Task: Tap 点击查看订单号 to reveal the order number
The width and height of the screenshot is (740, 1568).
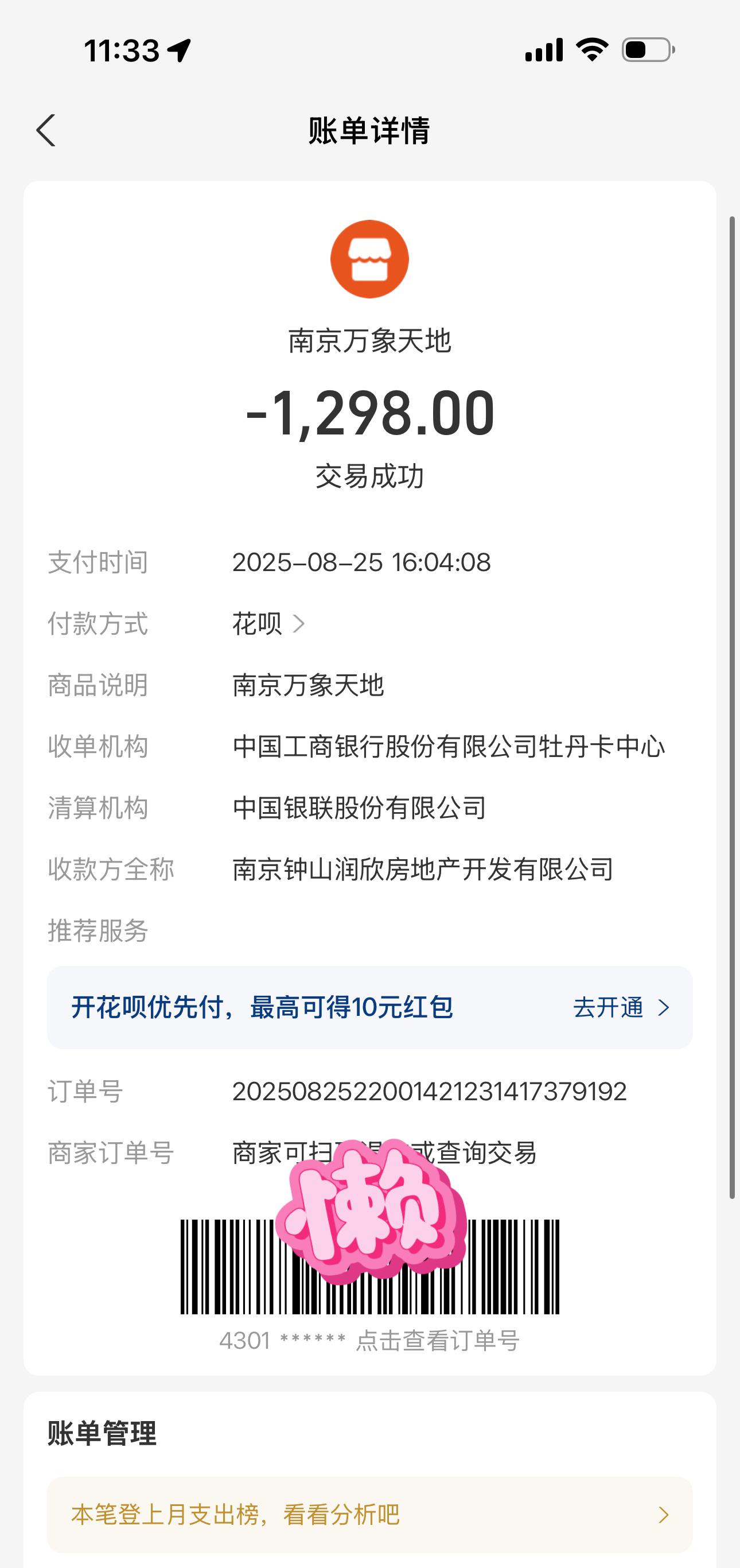Action: click(437, 1340)
